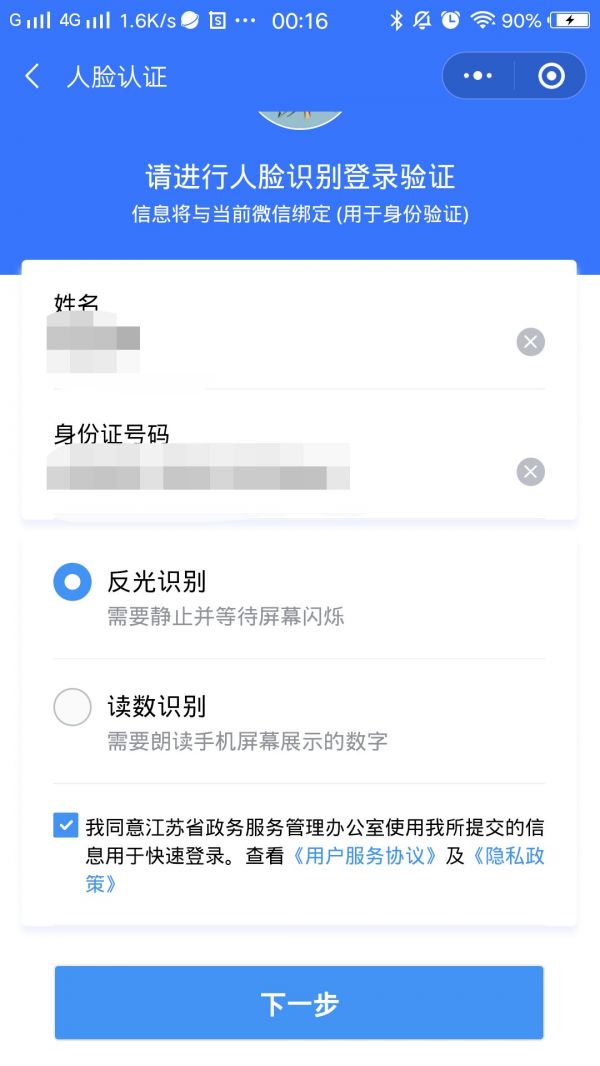Close the mini program with circle button
The height and width of the screenshot is (1066, 600).
(551, 76)
